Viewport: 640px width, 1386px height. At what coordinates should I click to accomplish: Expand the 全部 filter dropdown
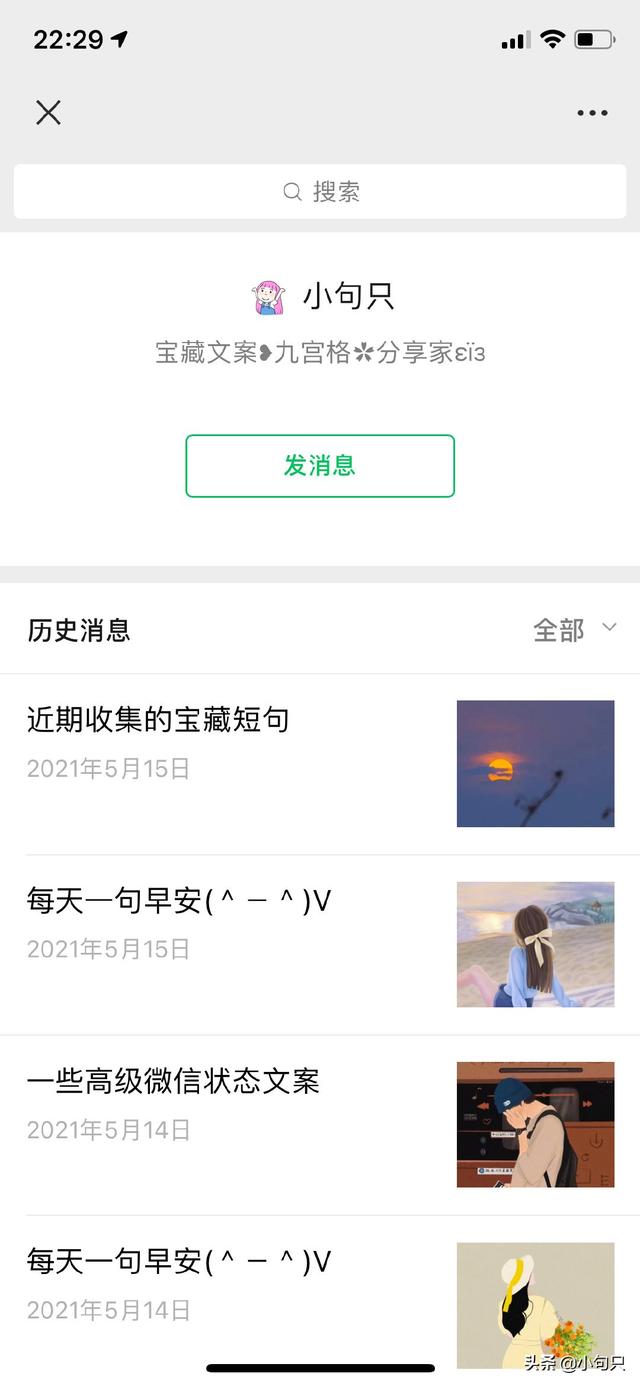575,630
